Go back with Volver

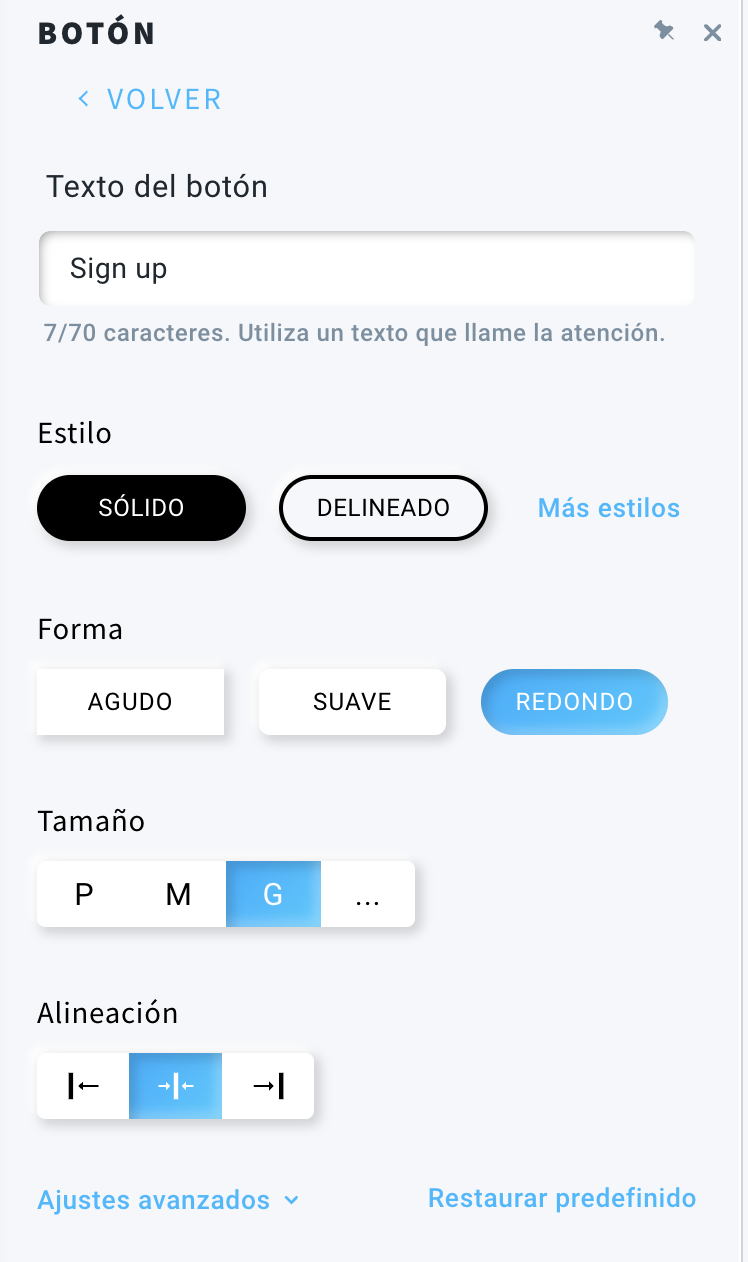[x=149, y=99]
